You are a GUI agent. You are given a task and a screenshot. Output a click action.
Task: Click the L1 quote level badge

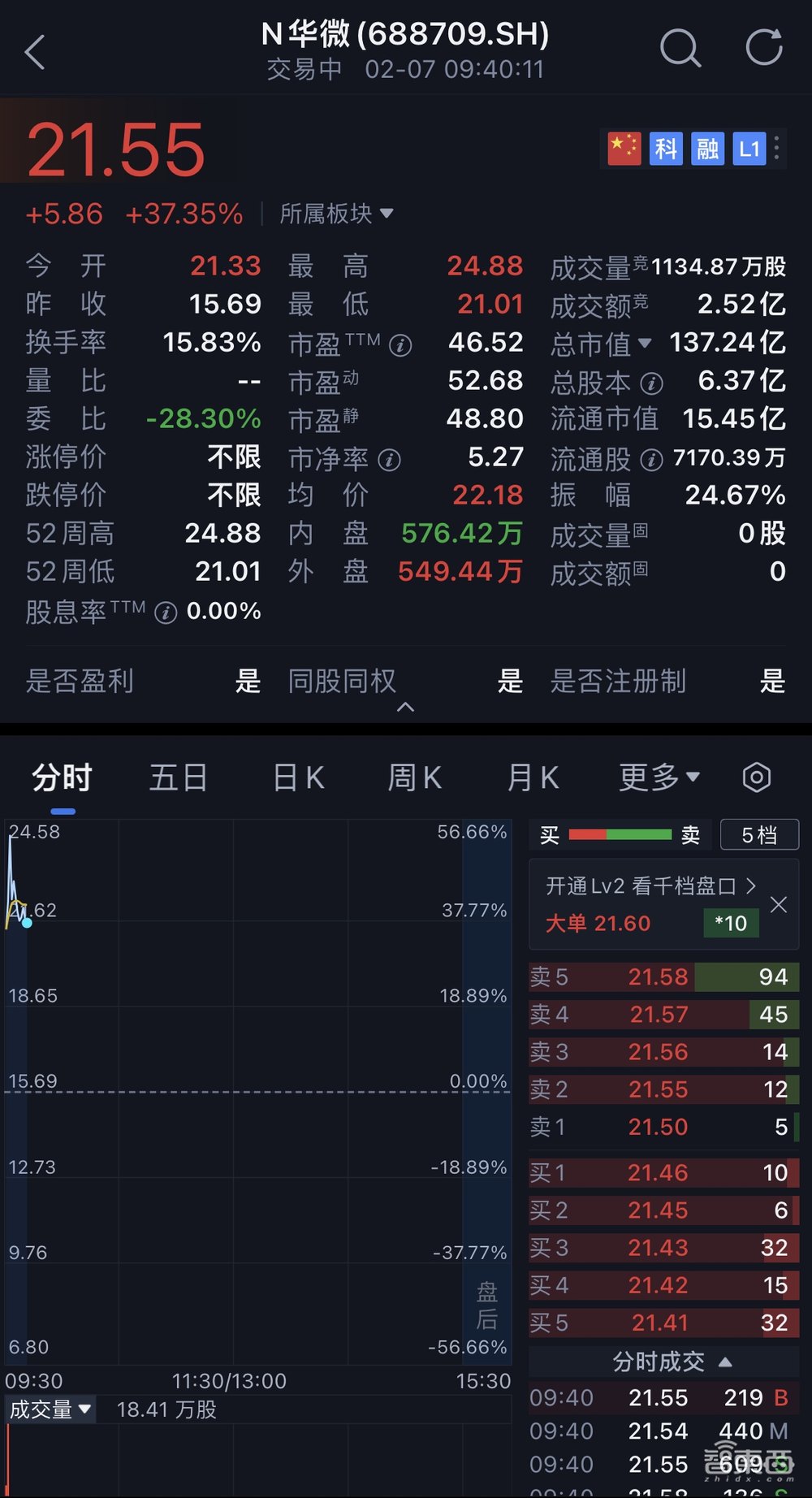click(x=749, y=148)
